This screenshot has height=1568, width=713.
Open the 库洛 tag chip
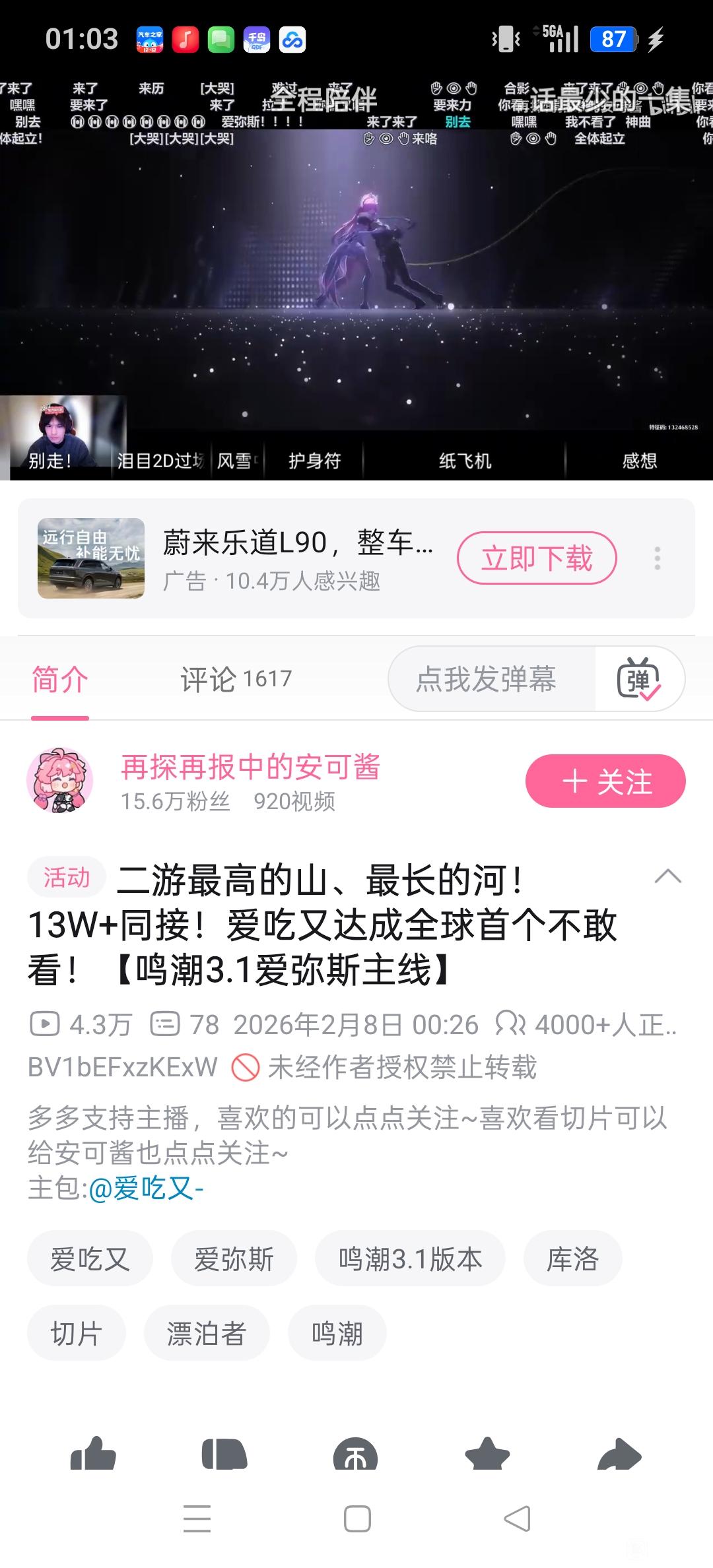click(572, 1258)
